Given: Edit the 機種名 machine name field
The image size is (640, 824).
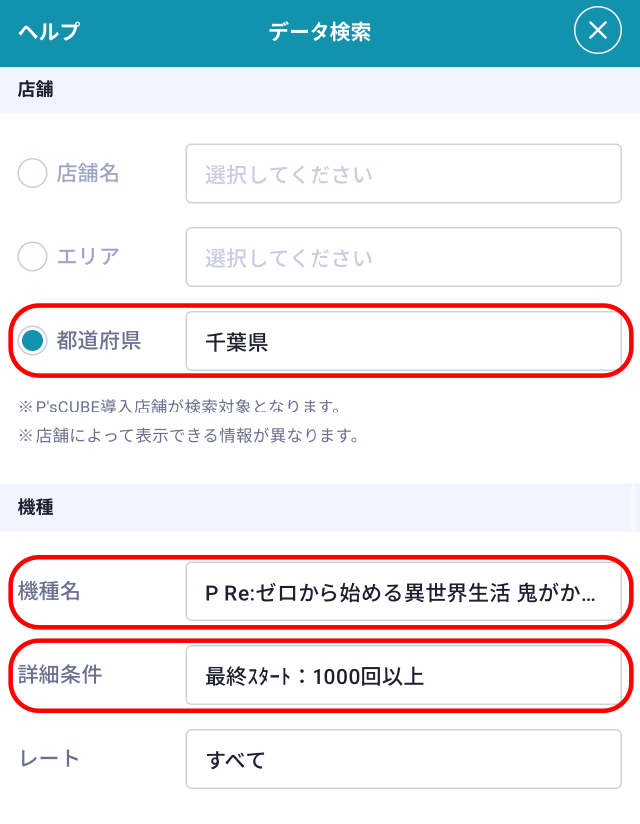Looking at the screenshot, I should pos(403,593).
